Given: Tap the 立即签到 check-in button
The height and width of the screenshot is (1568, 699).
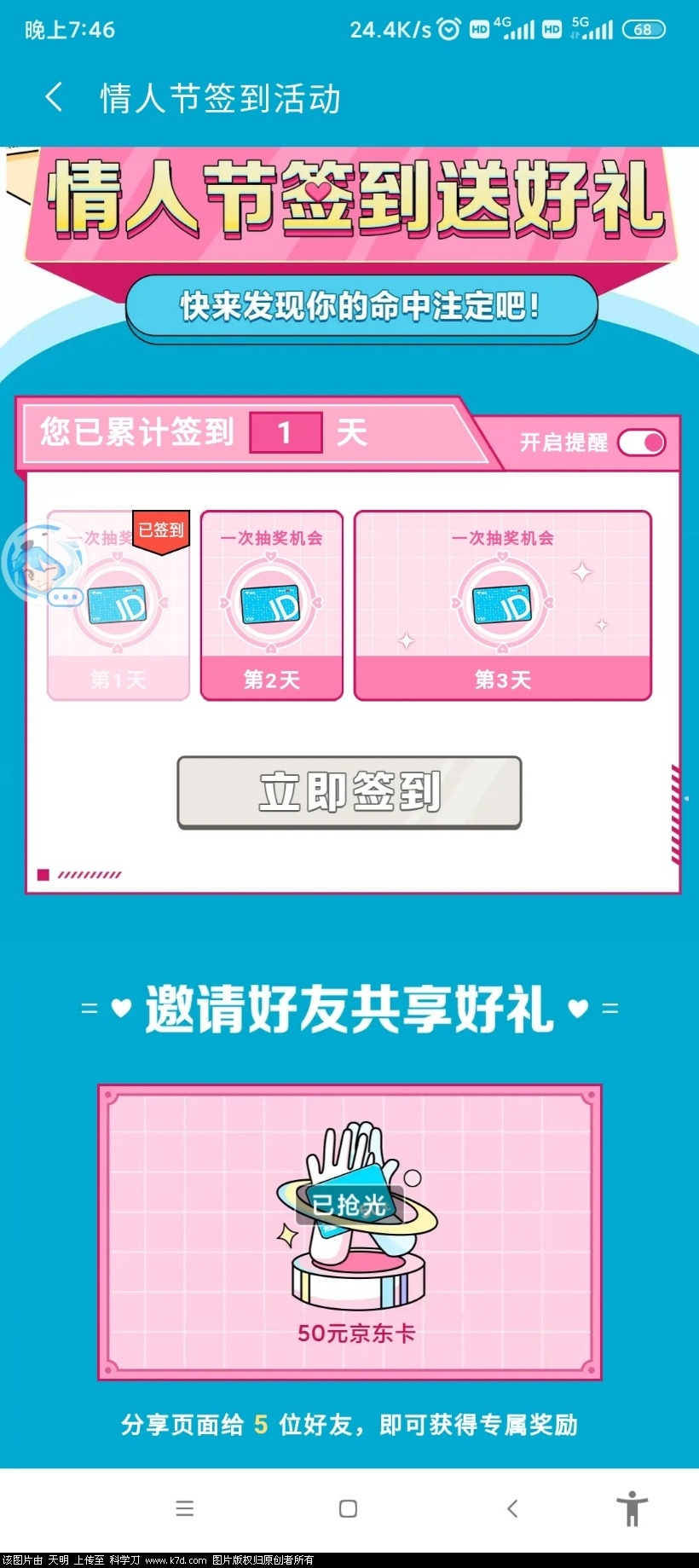Looking at the screenshot, I should (x=349, y=791).
